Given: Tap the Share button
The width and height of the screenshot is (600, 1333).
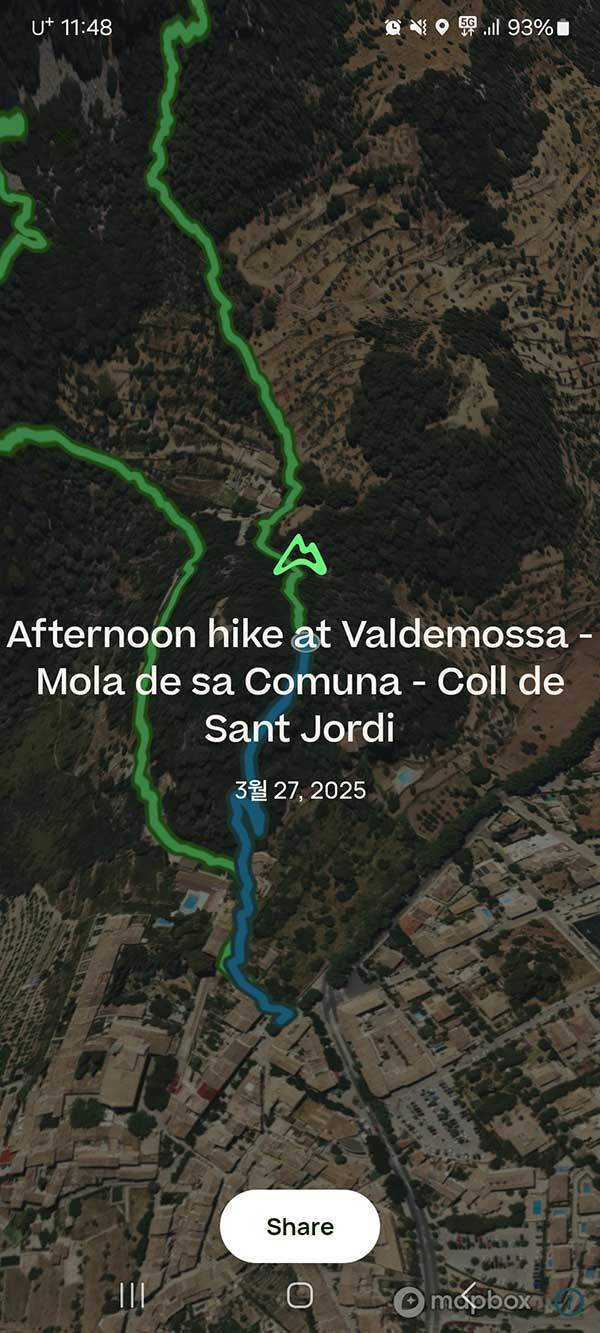Looking at the screenshot, I should (x=300, y=1226).
